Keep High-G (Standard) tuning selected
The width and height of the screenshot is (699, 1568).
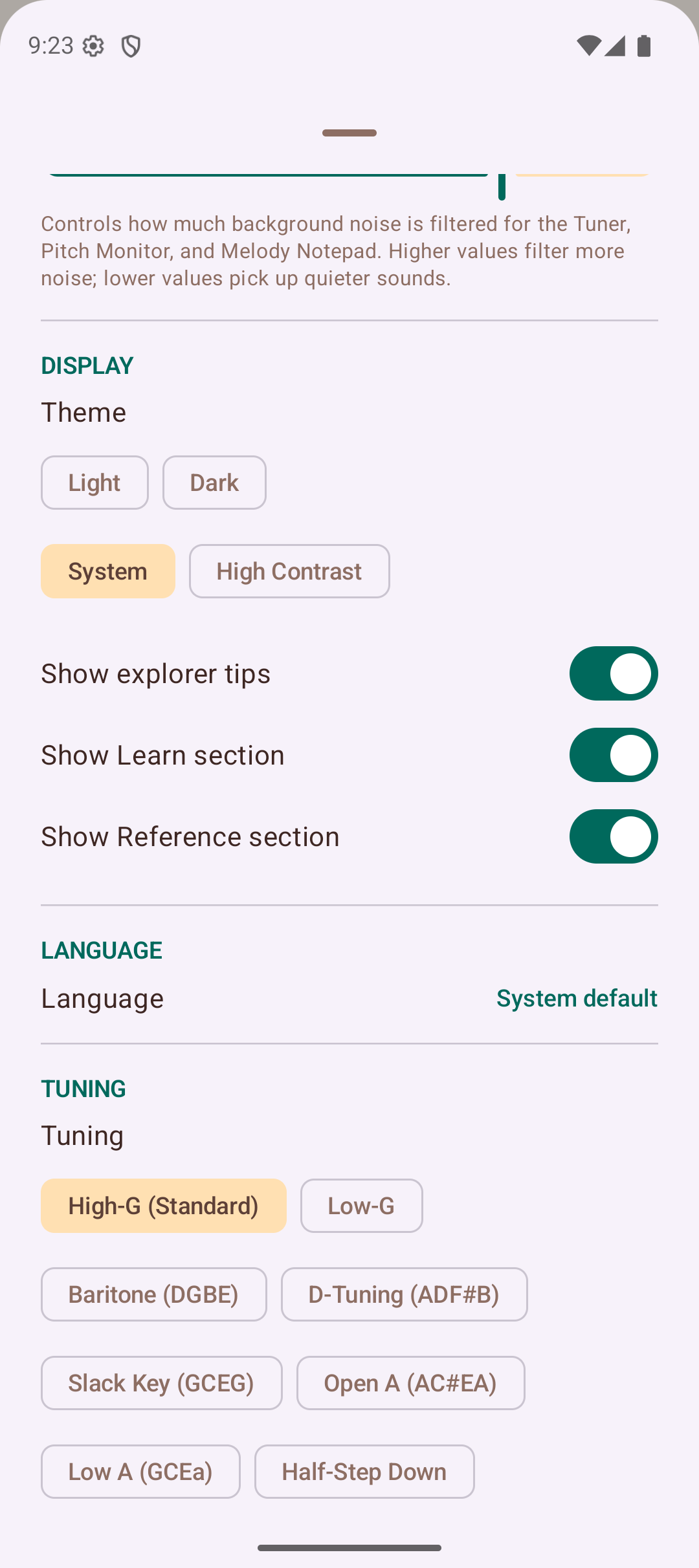pyautogui.click(x=163, y=1205)
